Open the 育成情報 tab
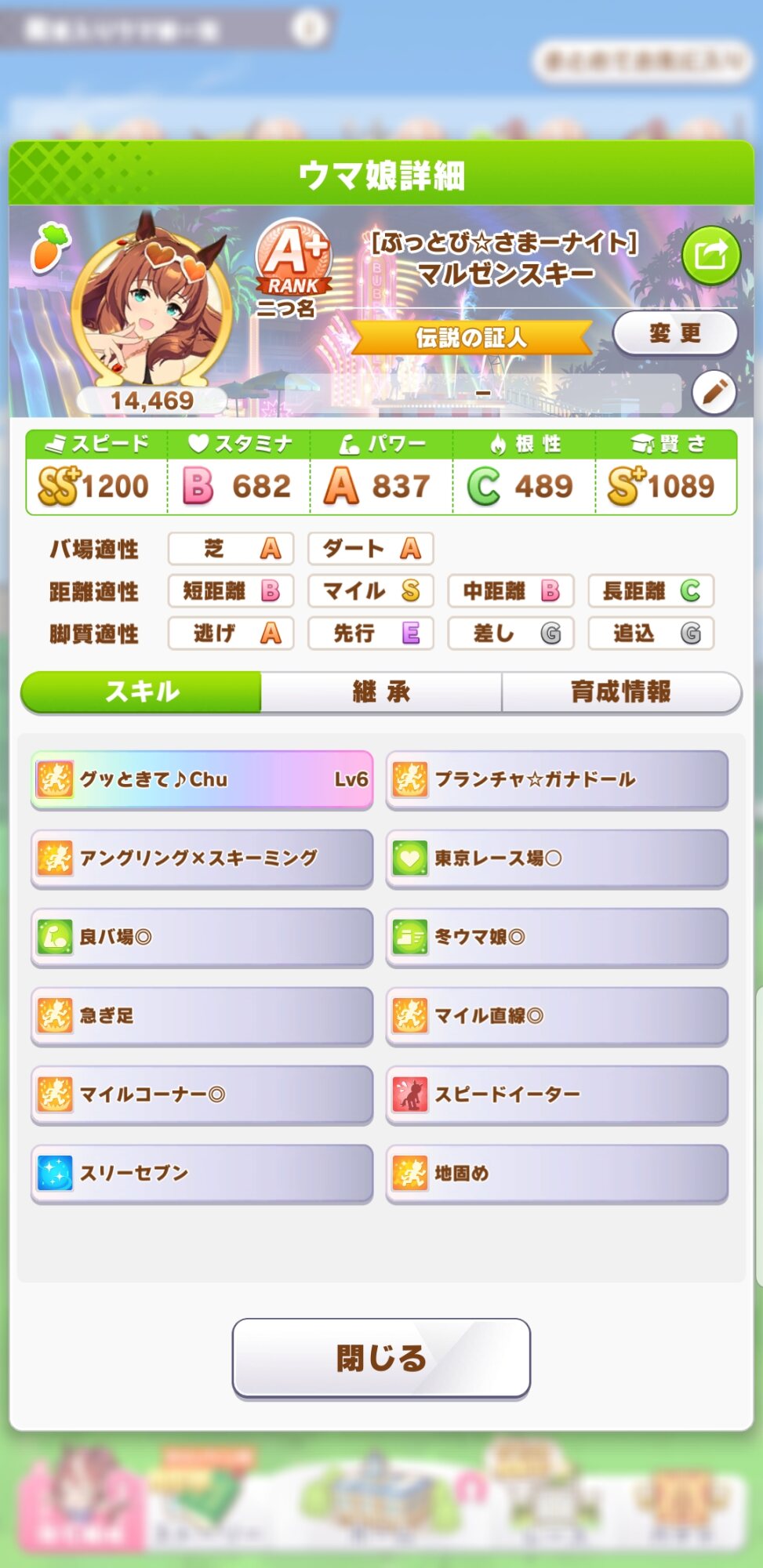The height and width of the screenshot is (1568, 763). pyautogui.click(x=621, y=691)
